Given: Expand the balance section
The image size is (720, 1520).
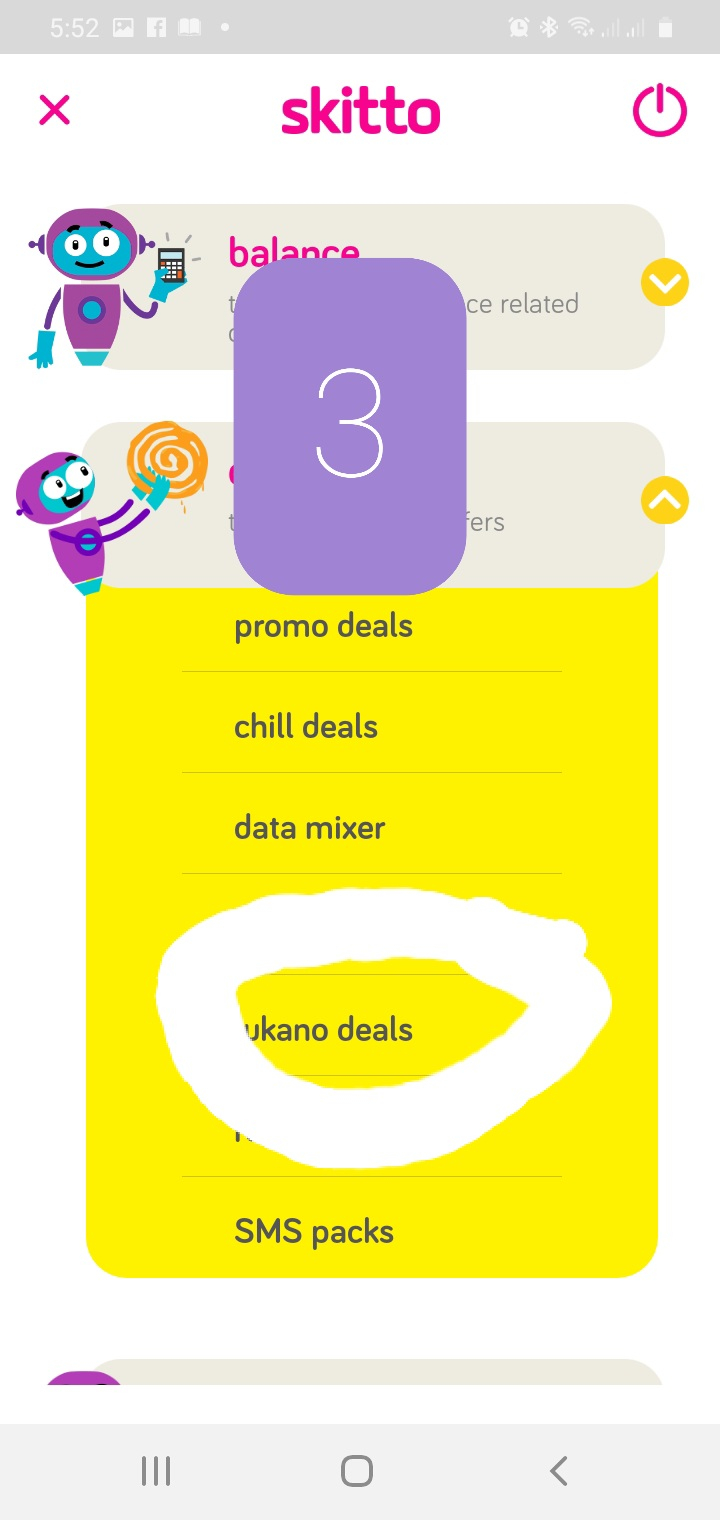Looking at the screenshot, I should click(665, 284).
